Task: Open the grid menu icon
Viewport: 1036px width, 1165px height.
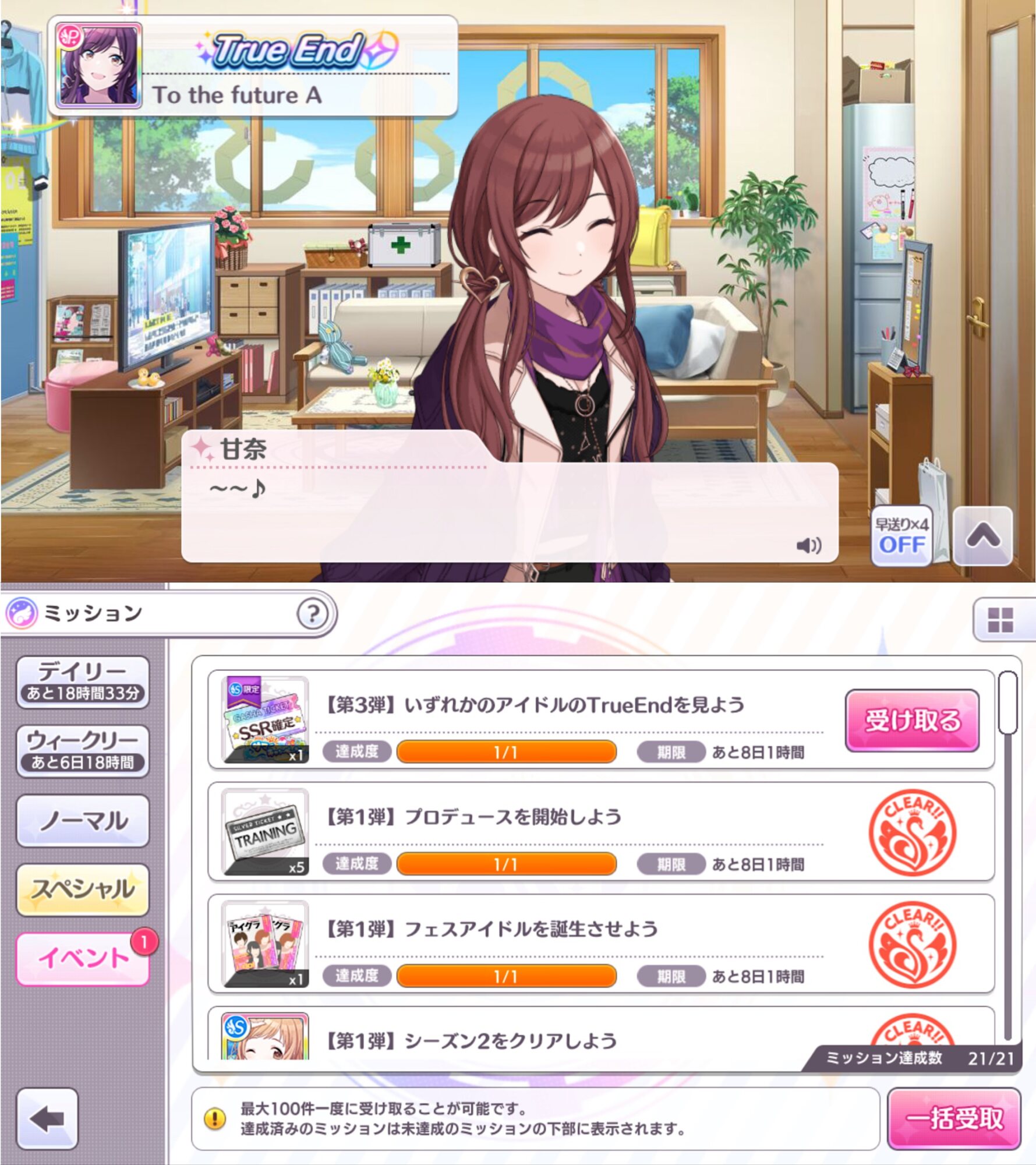Action: (x=1000, y=620)
